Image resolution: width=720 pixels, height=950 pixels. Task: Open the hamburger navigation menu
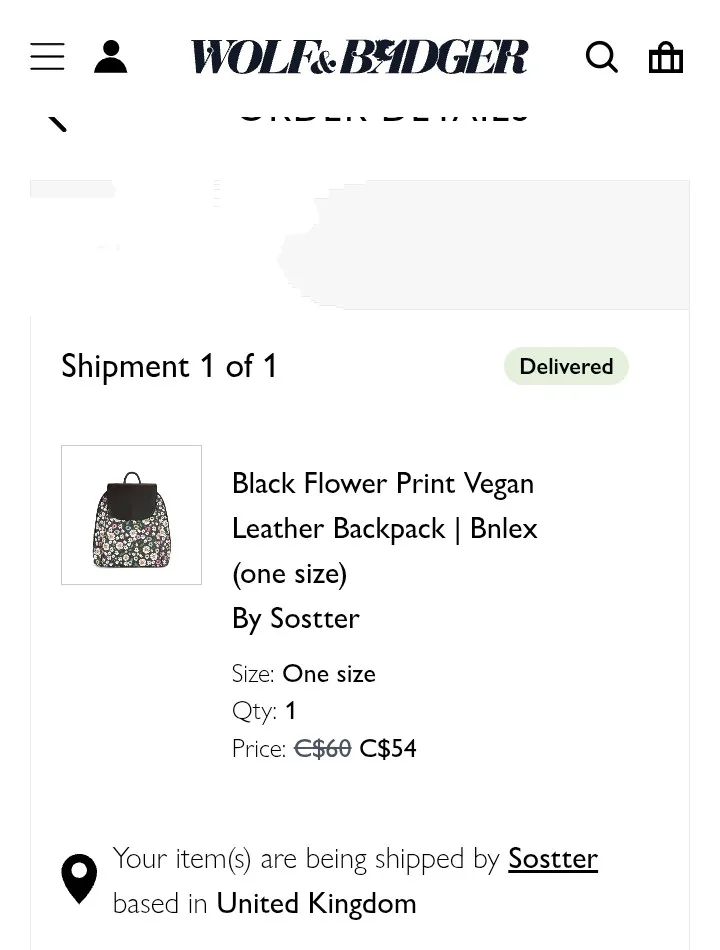coord(47,57)
